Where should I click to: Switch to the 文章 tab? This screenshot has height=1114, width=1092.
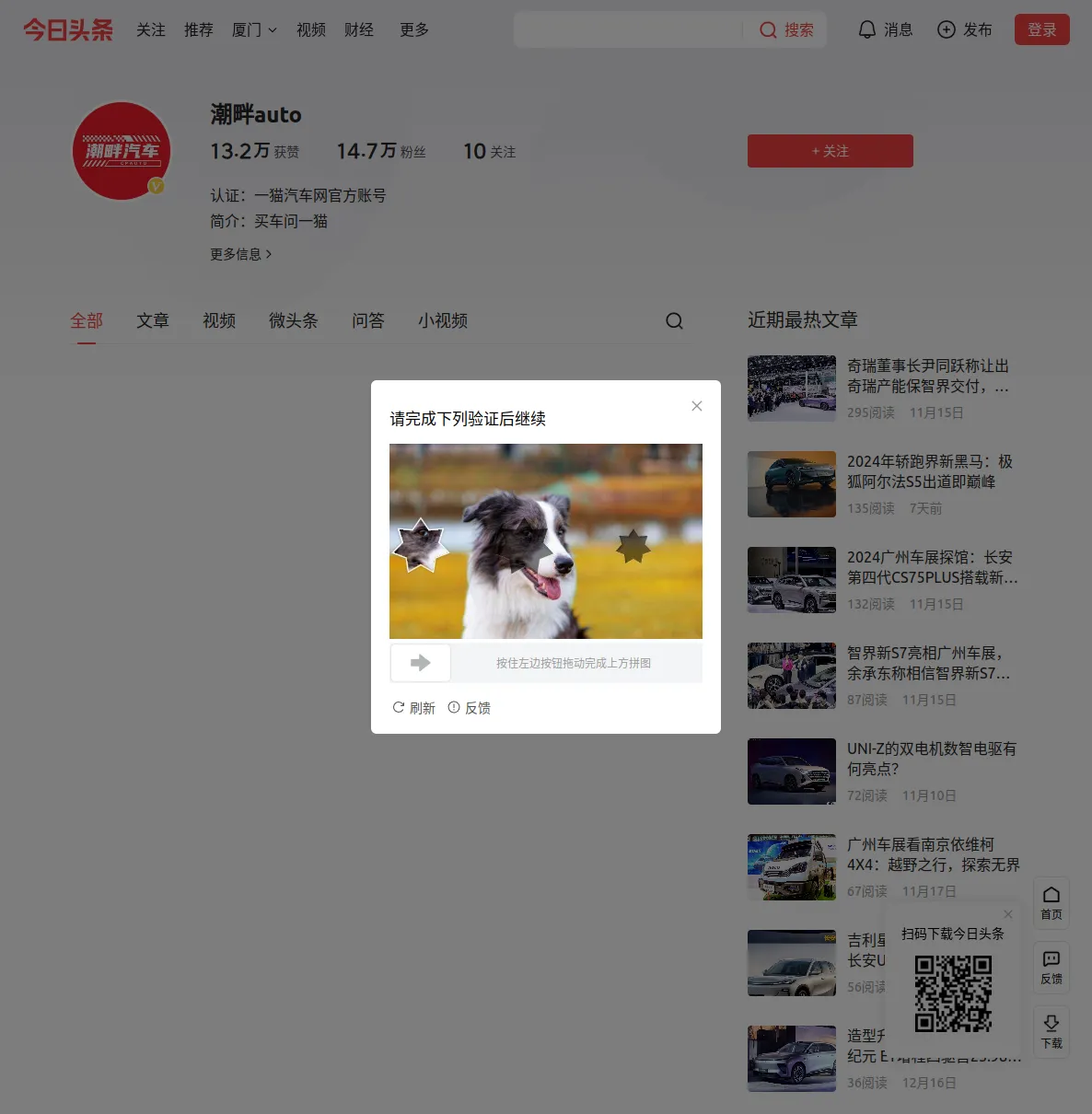(x=153, y=320)
